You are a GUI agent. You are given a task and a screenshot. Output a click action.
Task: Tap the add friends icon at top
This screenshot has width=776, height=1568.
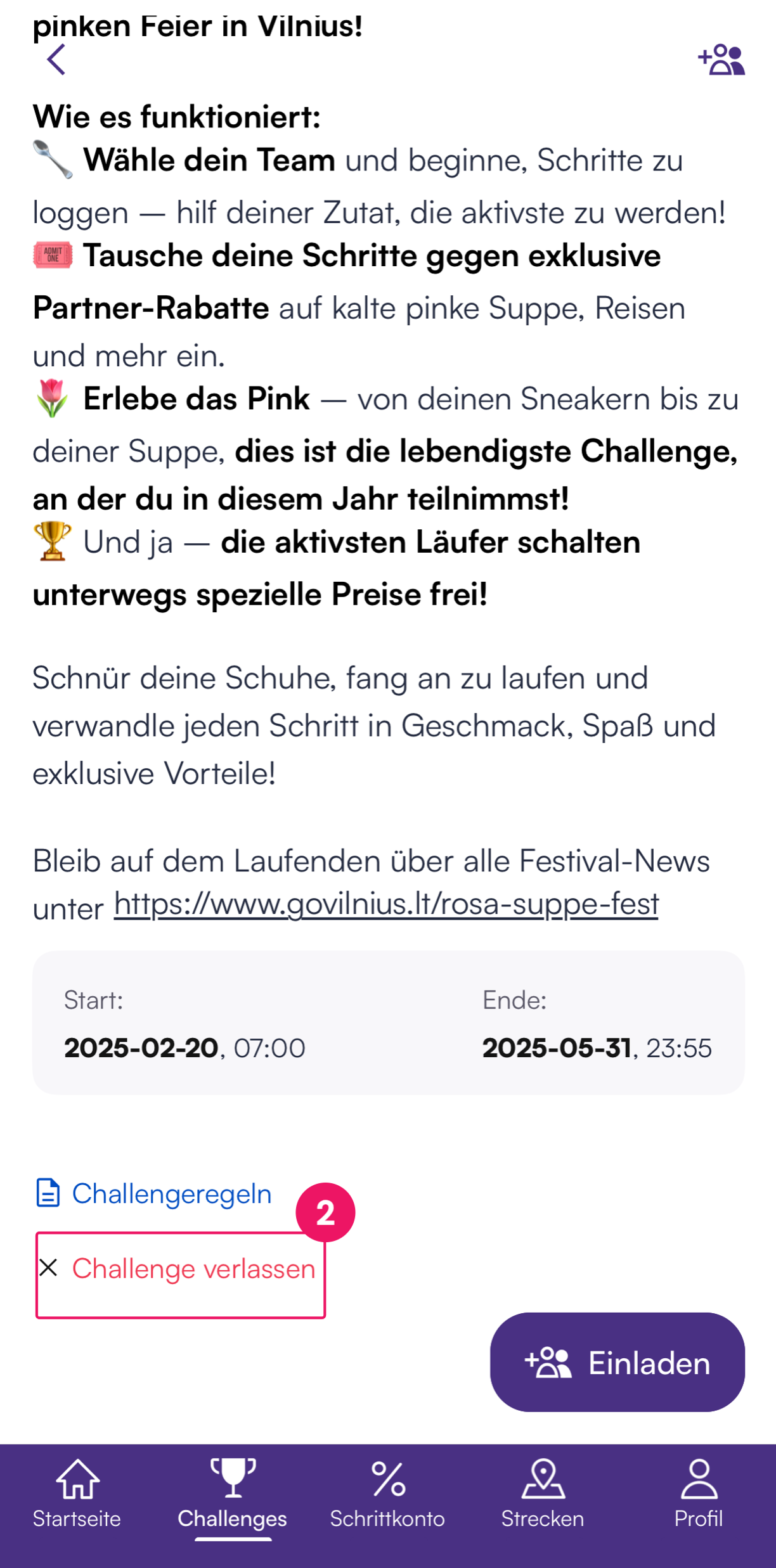click(x=721, y=60)
